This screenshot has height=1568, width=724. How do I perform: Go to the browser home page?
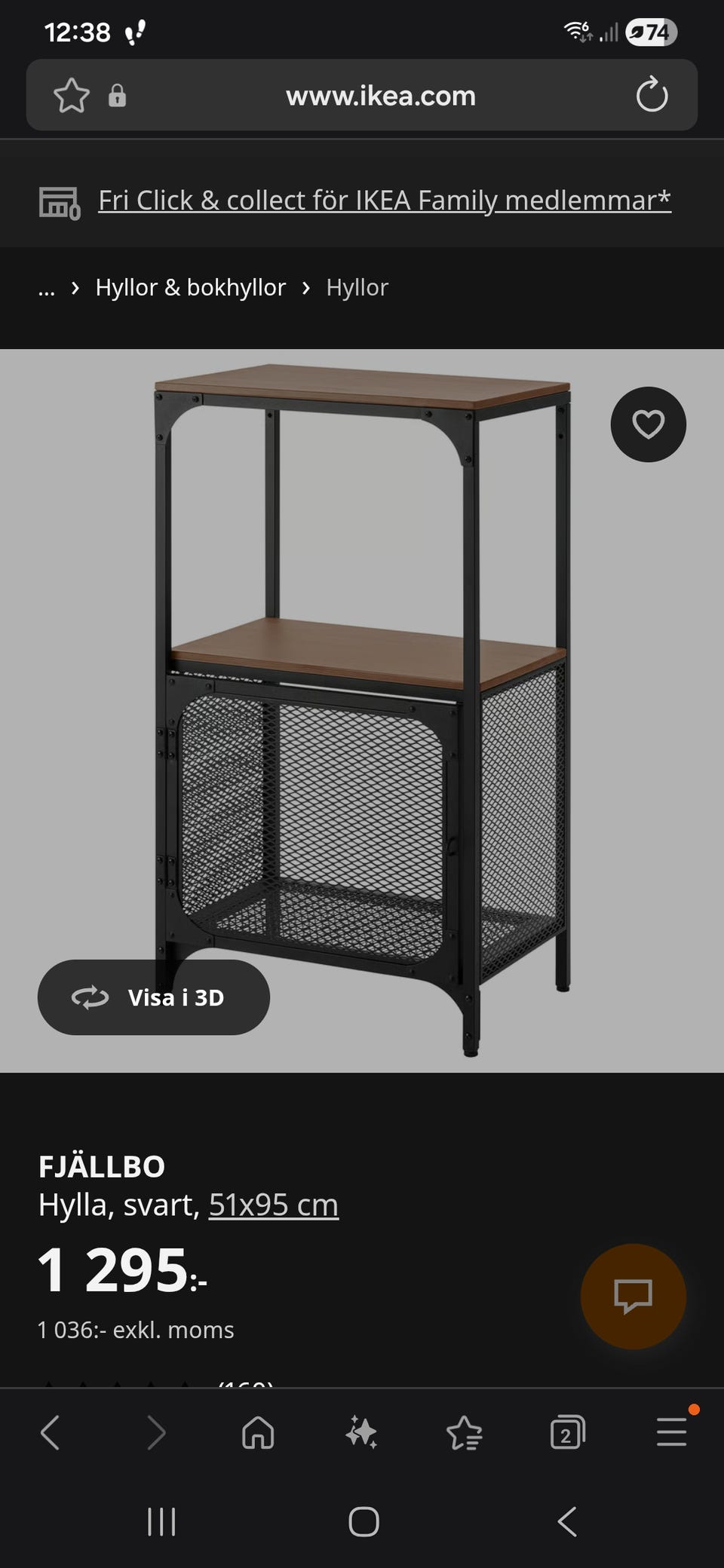point(258,1432)
